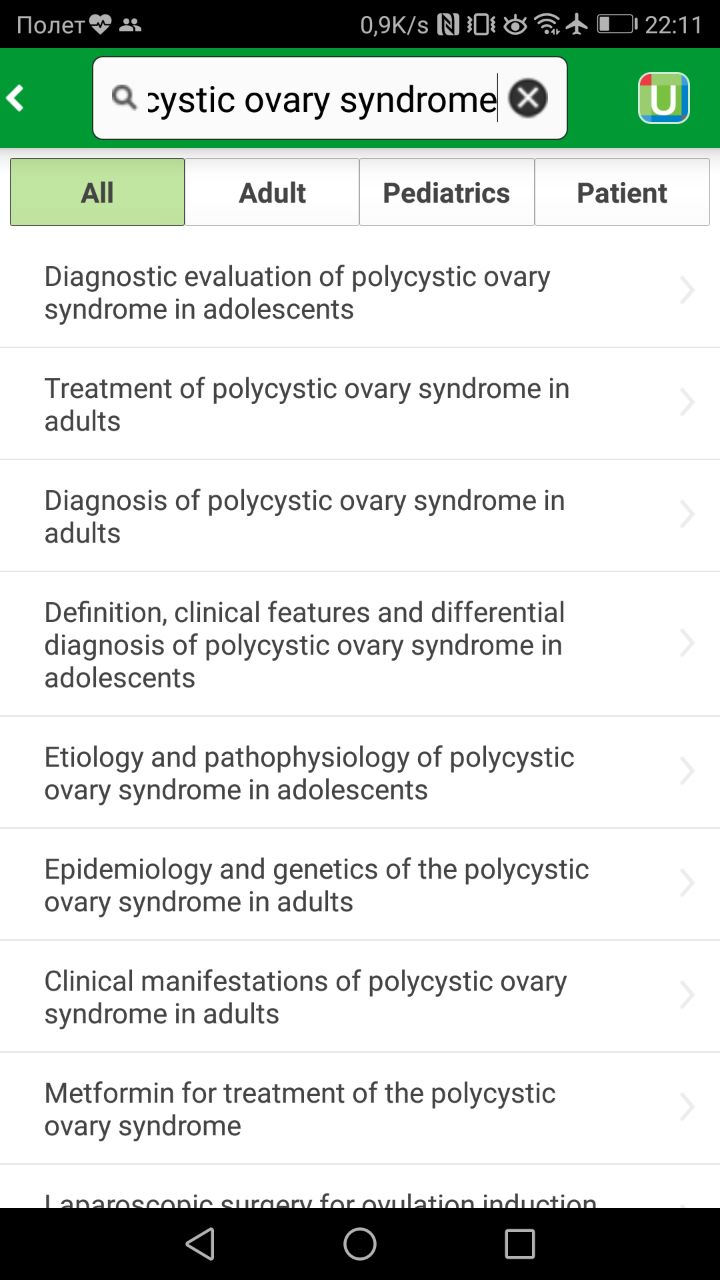This screenshot has height=1280, width=720.
Task: Open Treatment of polycystic ovary syndrome in adults
Action: 360,404
